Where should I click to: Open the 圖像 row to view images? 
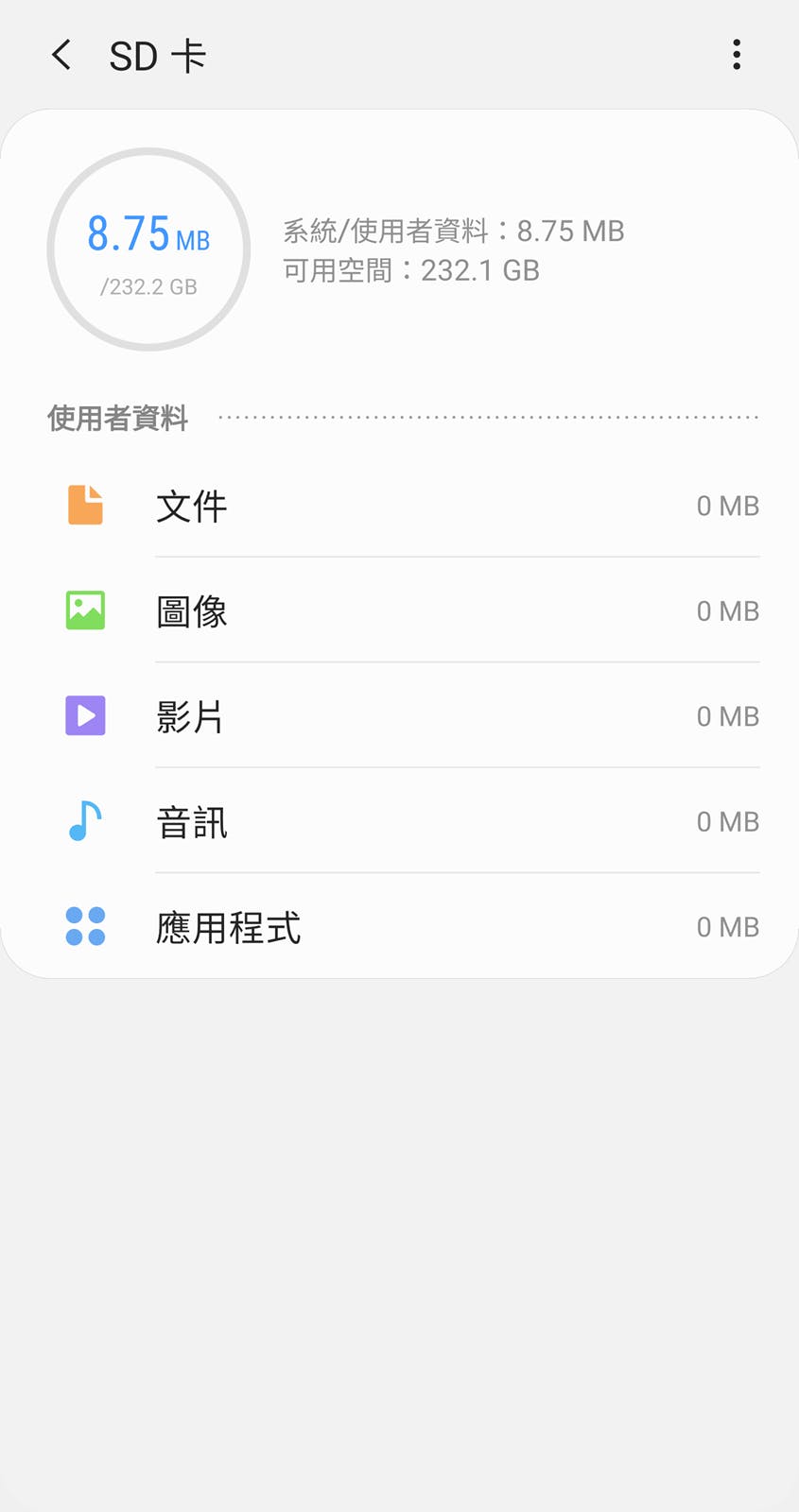point(397,610)
